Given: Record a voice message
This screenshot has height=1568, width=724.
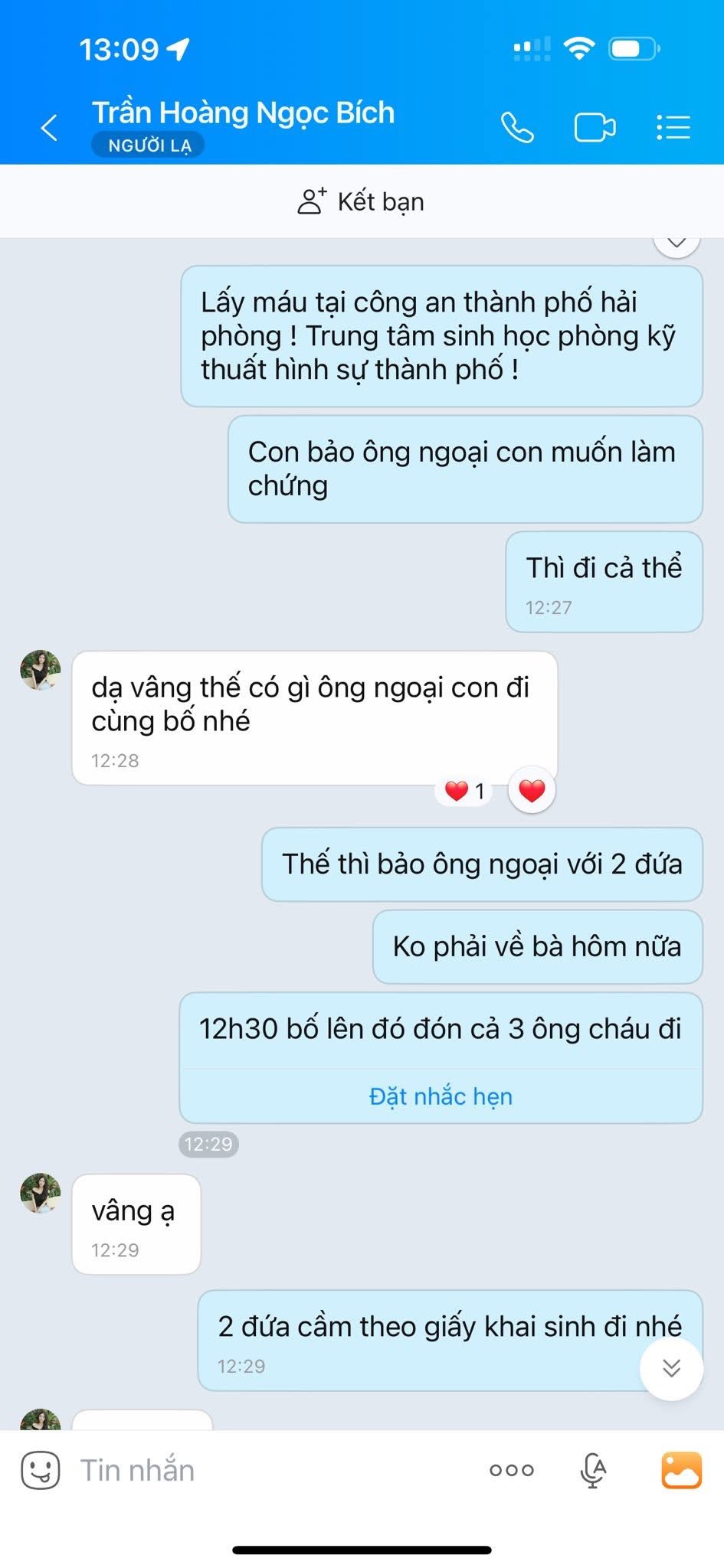Looking at the screenshot, I should pos(593,1470).
